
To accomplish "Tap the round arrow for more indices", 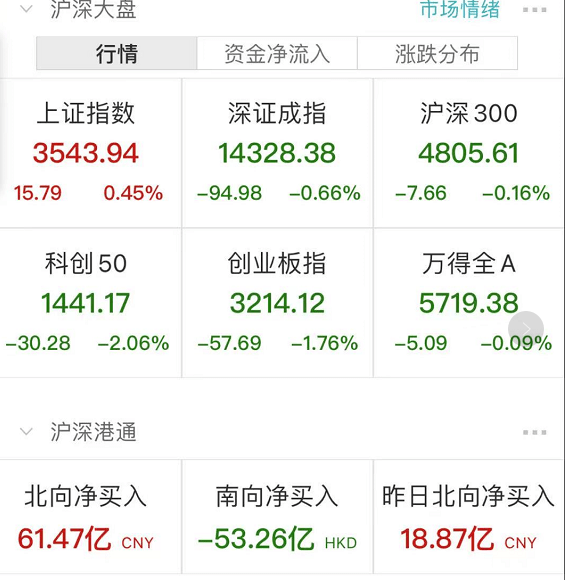I will pyautogui.click(x=526, y=329).
